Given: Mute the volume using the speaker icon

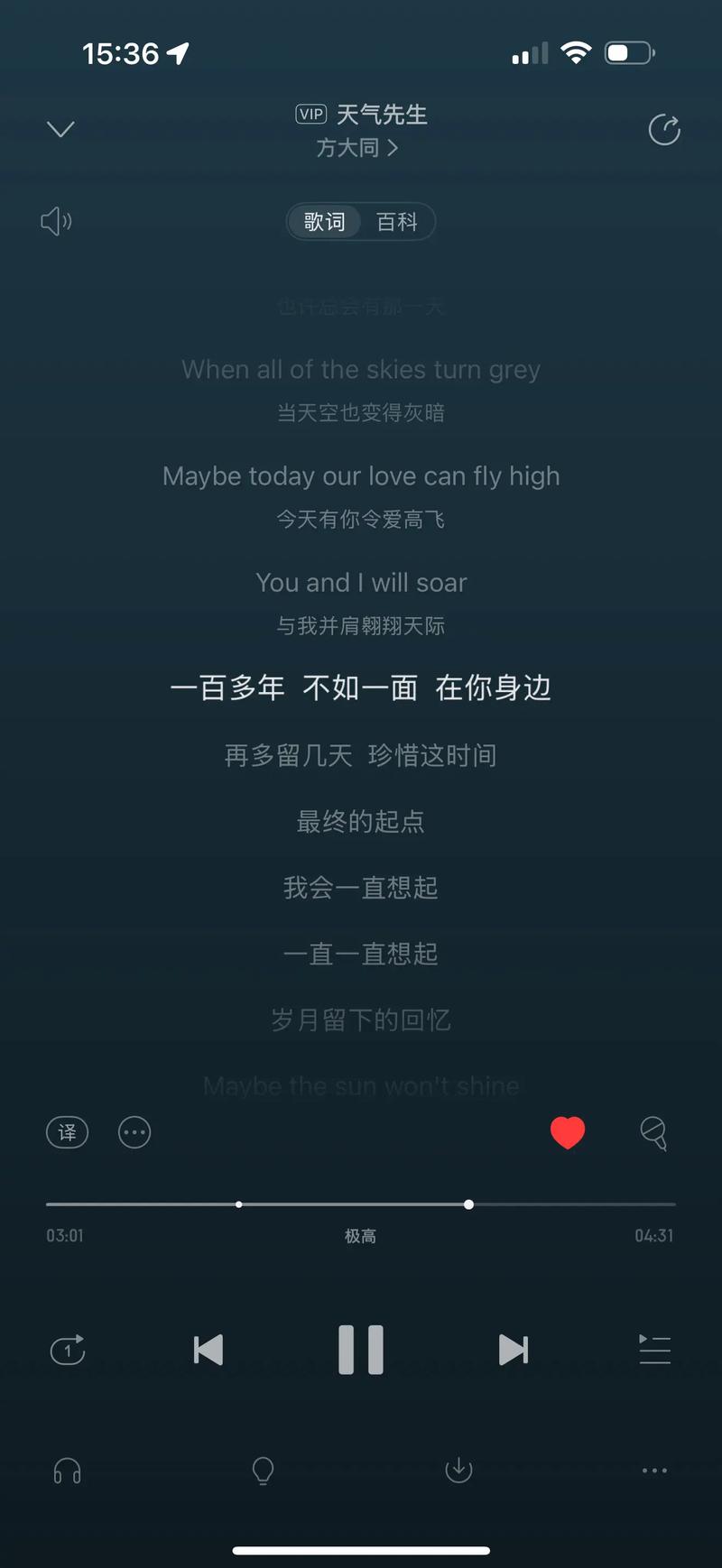Looking at the screenshot, I should [x=56, y=221].
